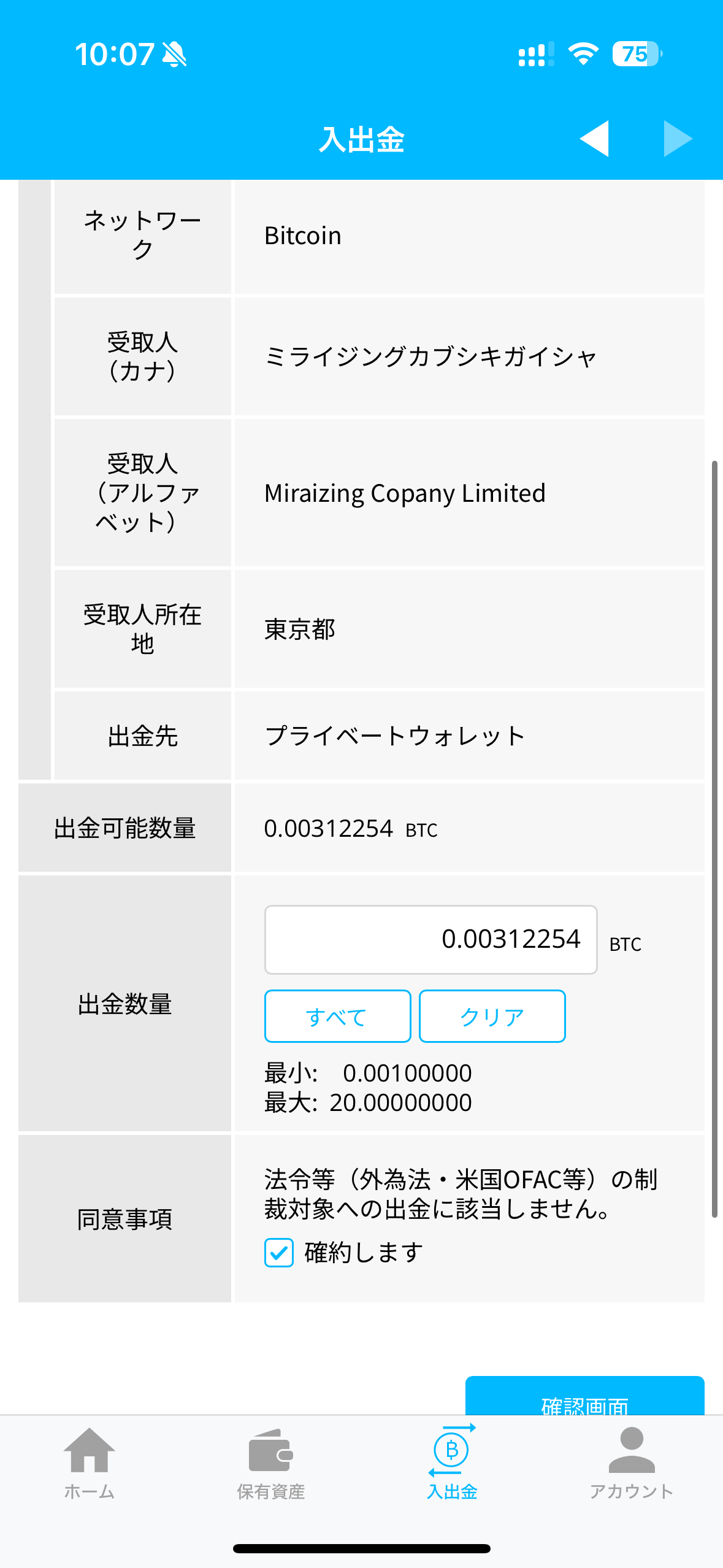This screenshot has width=723, height=1568.
Task: Select the 入出金 tab
Action: (x=452, y=1462)
